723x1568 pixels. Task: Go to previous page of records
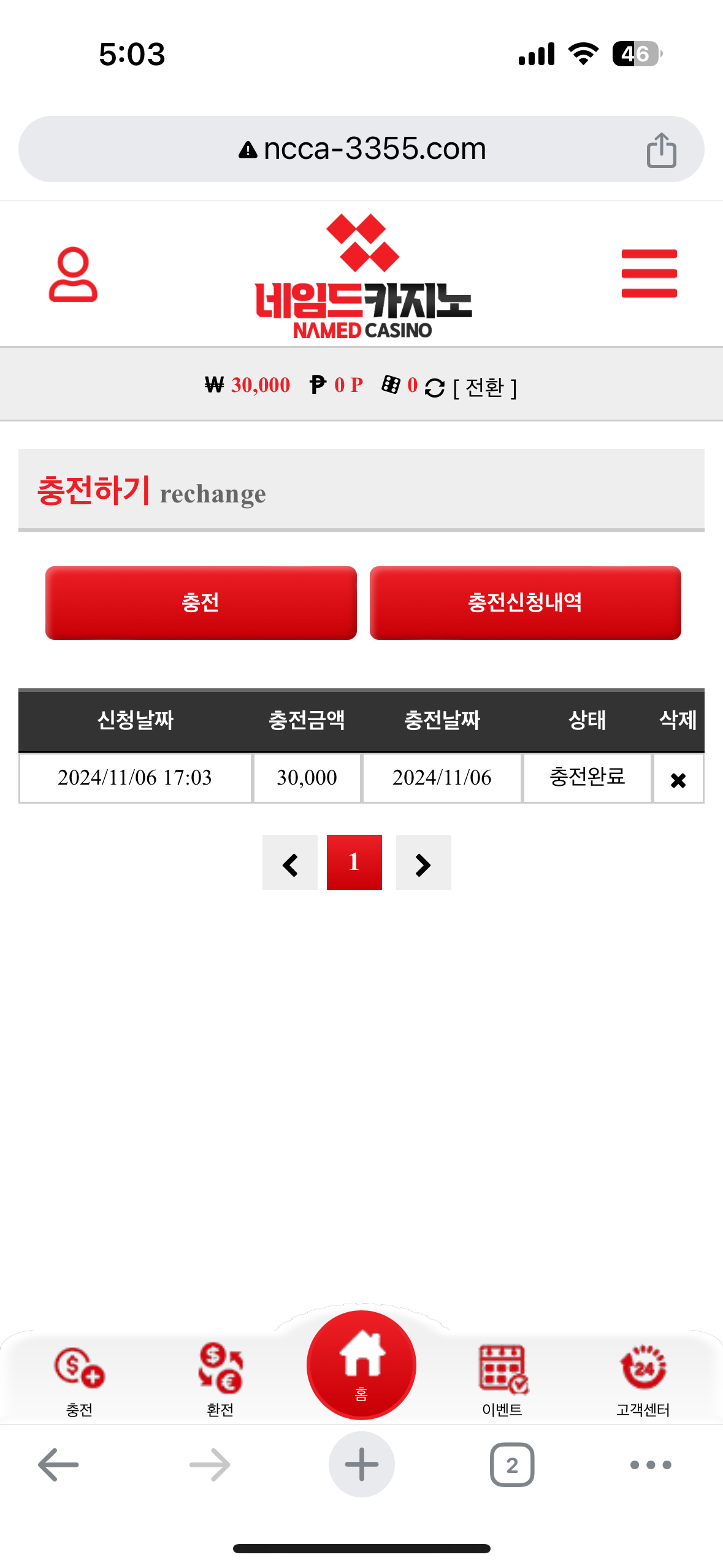[x=290, y=863]
